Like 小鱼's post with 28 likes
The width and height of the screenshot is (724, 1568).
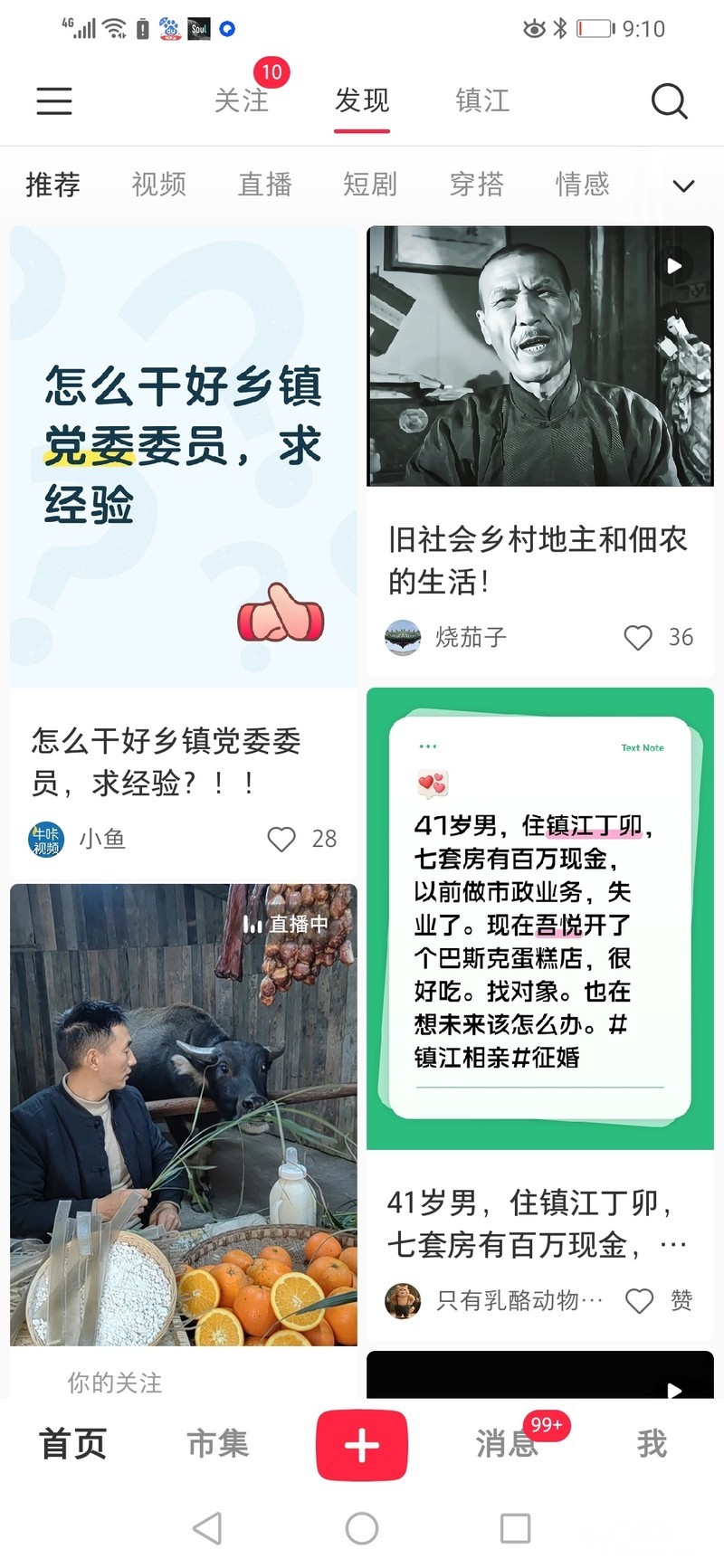281,840
